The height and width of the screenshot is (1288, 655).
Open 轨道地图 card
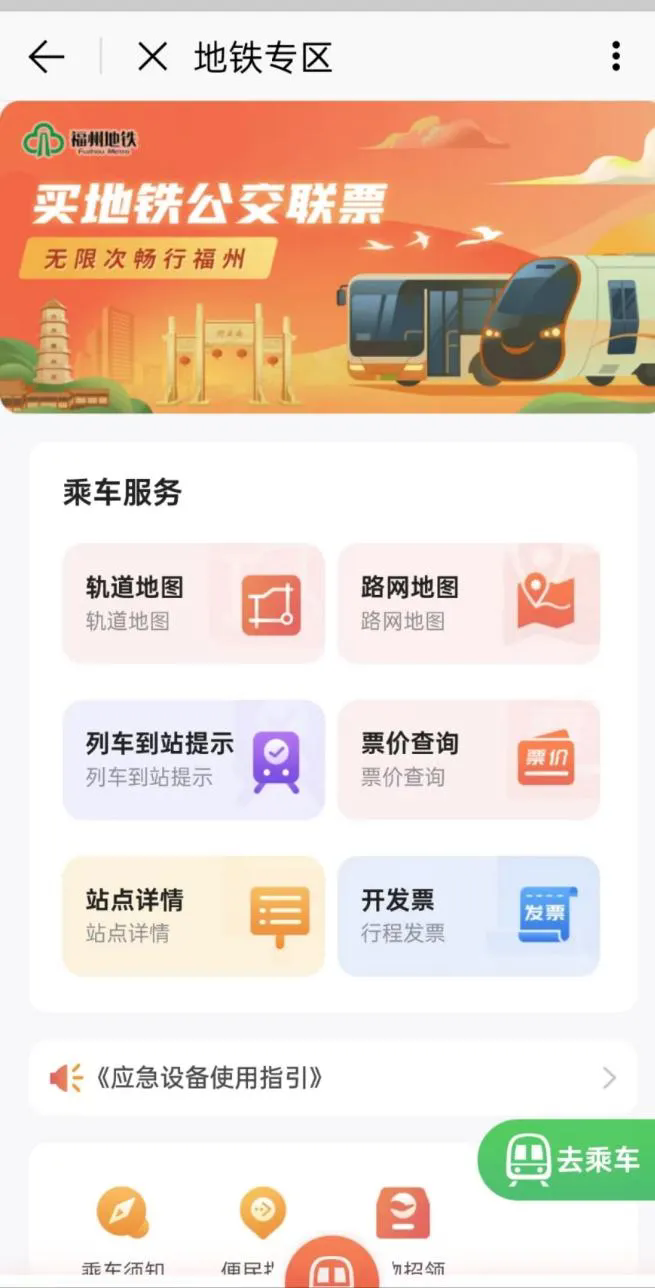coord(193,603)
